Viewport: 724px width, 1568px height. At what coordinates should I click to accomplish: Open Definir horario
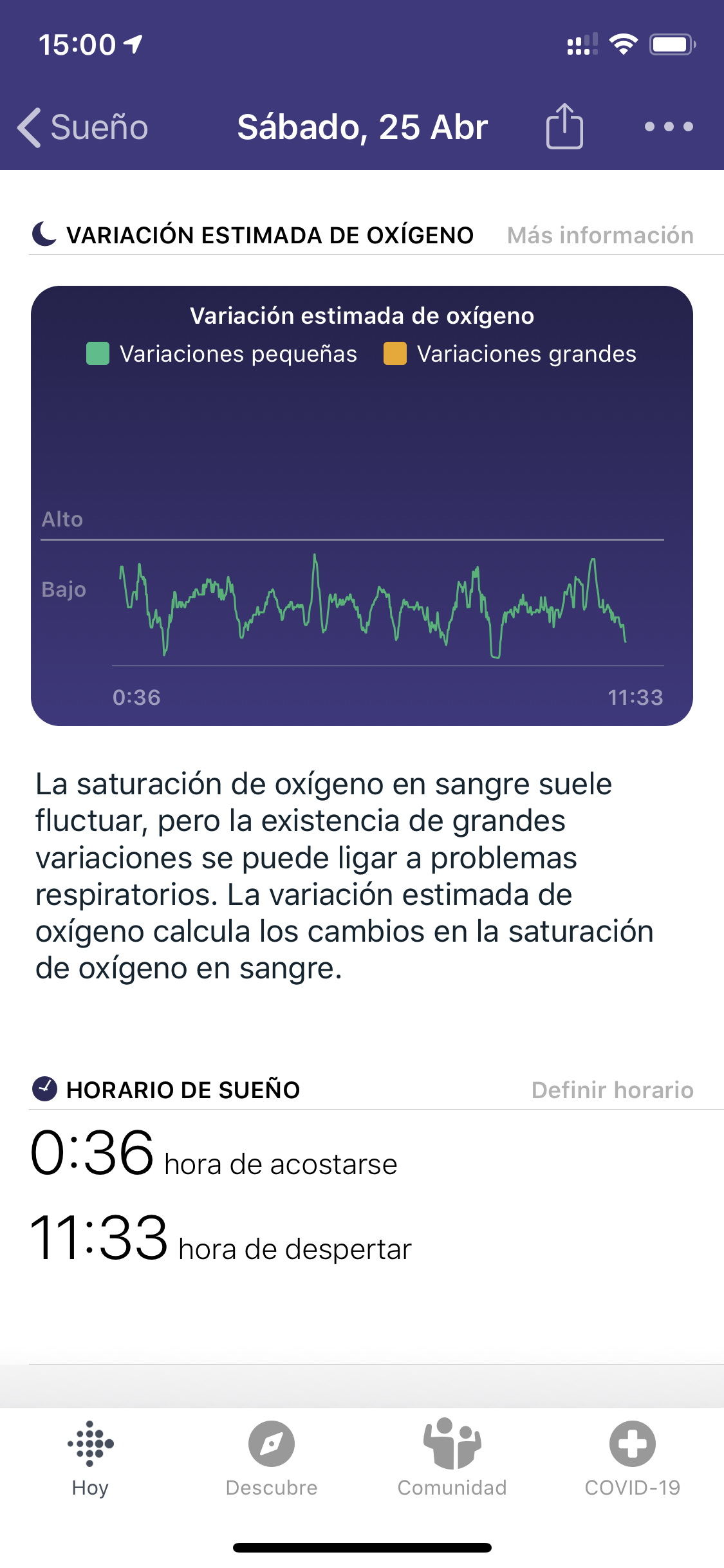click(612, 1090)
